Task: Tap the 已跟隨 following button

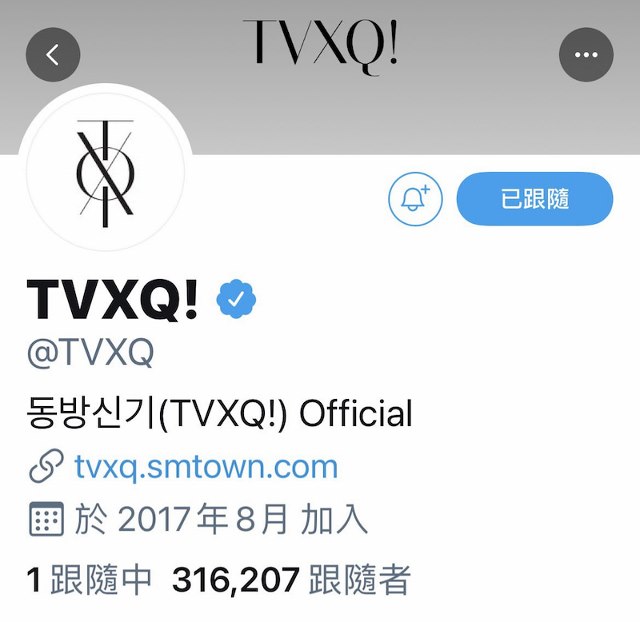Action: 534,199
